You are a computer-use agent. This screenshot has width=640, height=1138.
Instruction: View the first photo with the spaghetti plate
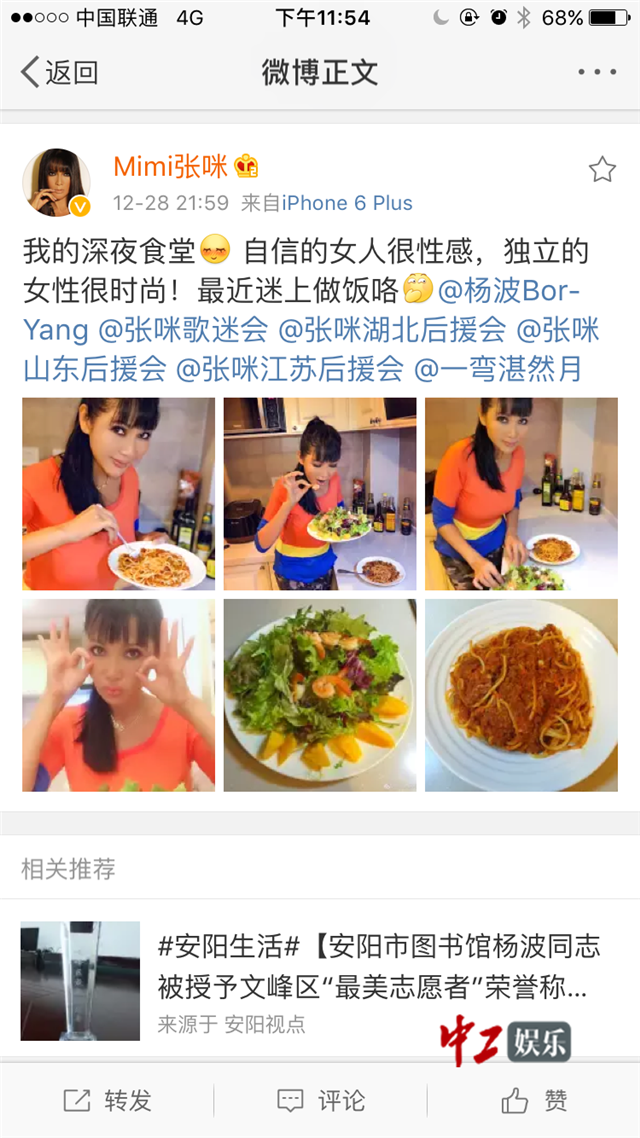click(118, 494)
